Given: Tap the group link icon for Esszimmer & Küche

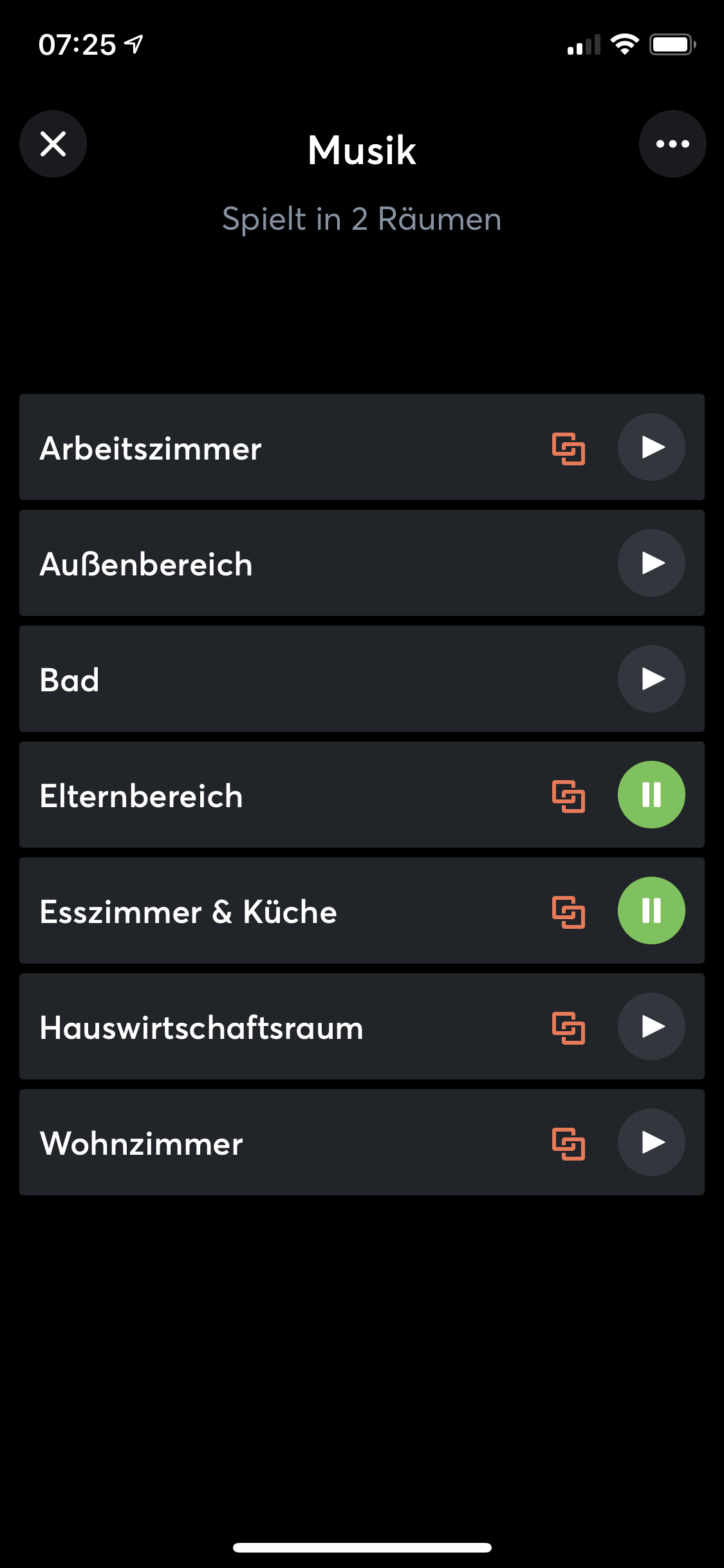Looking at the screenshot, I should pyautogui.click(x=569, y=912).
